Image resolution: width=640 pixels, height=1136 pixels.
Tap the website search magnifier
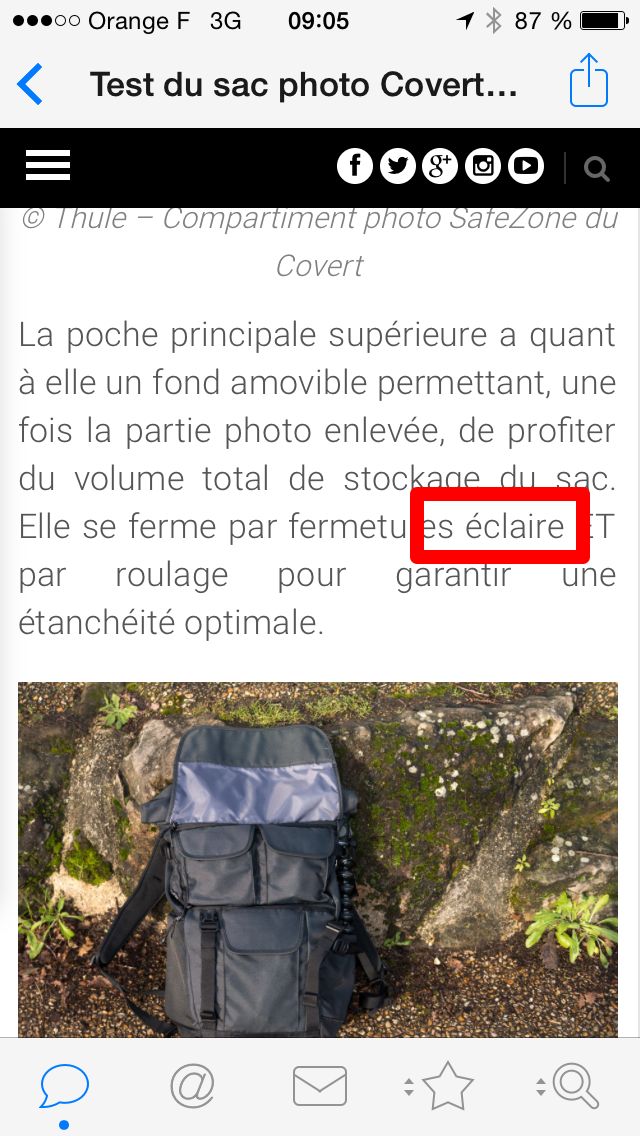click(x=597, y=169)
